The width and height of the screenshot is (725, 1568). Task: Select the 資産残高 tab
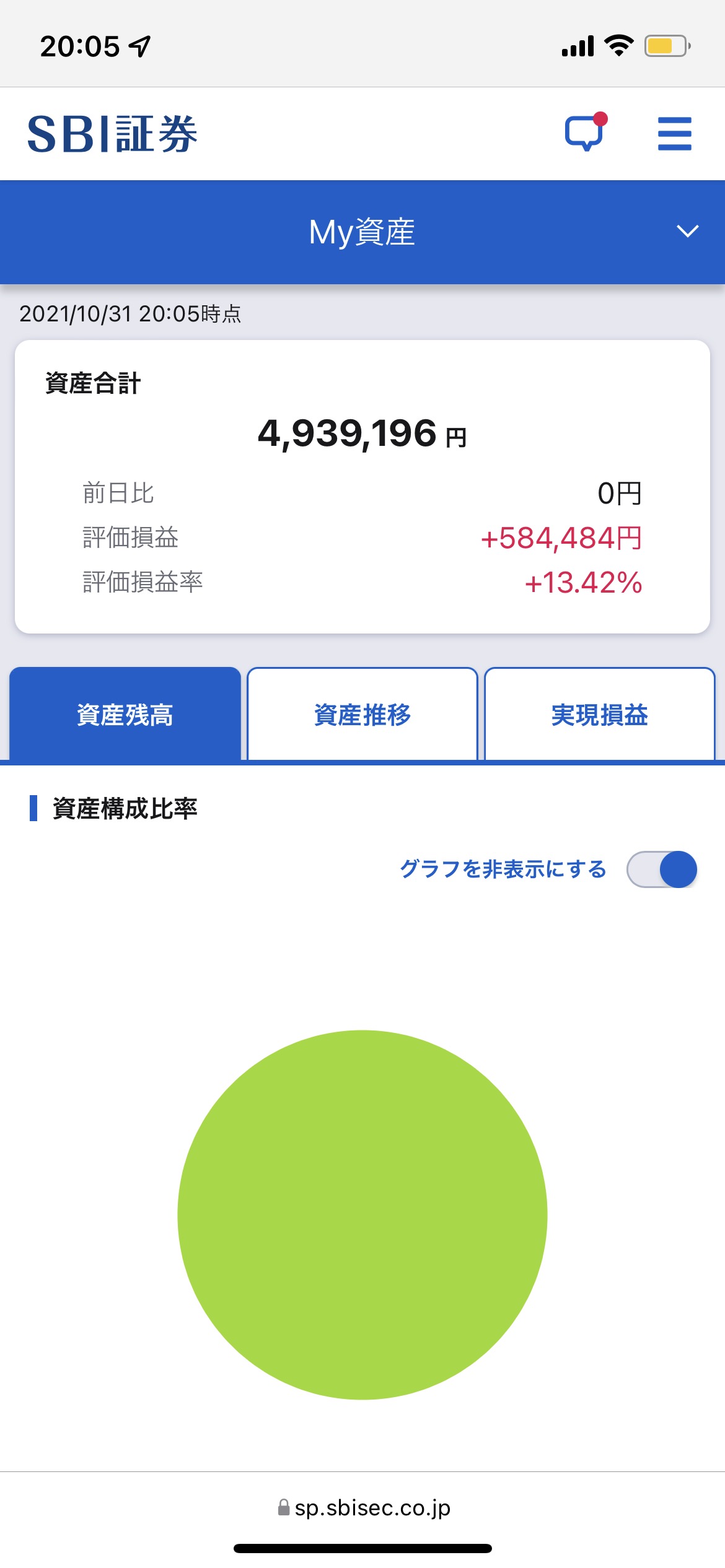(125, 715)
